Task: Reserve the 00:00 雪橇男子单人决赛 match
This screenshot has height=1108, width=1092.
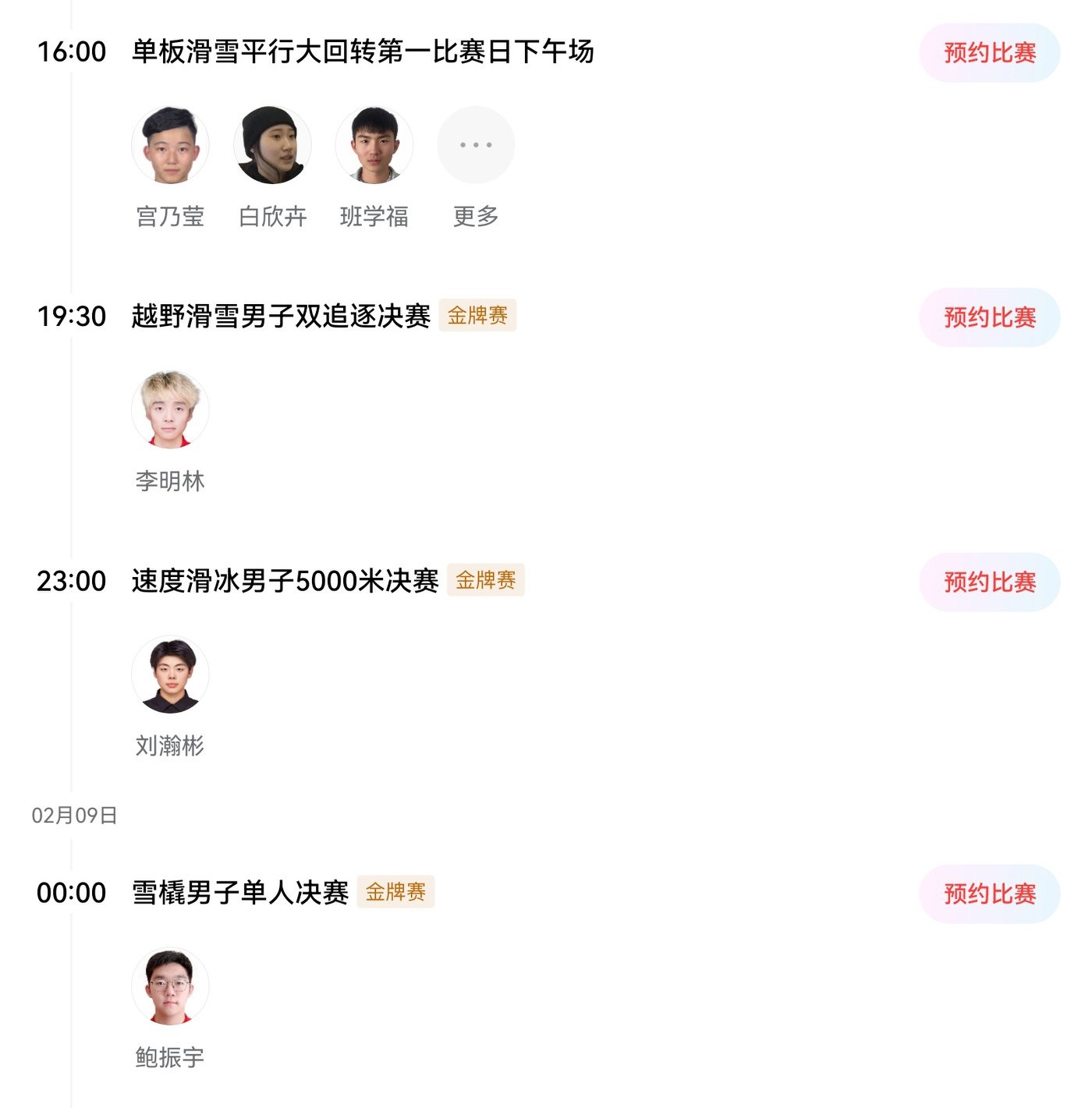Action: coord(989,894)
